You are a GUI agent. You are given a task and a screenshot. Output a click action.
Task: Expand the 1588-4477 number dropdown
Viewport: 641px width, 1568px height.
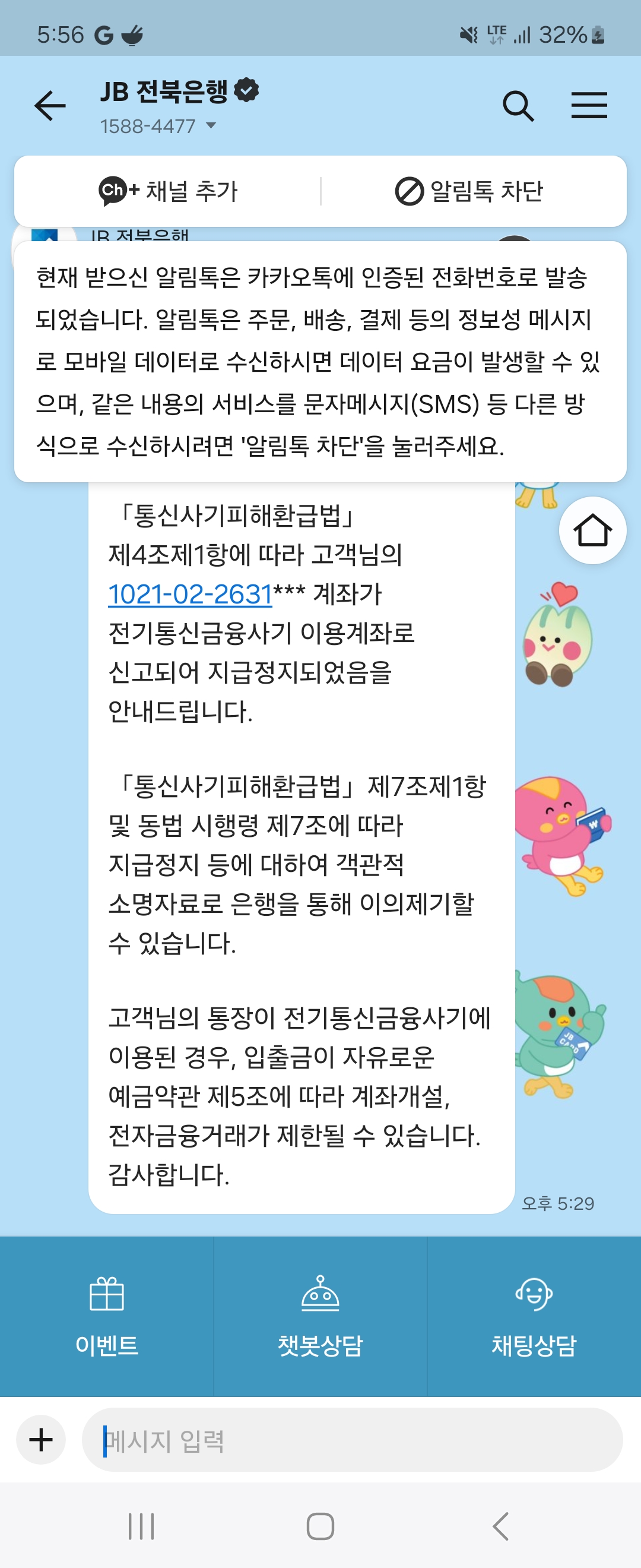pos(211,126)
